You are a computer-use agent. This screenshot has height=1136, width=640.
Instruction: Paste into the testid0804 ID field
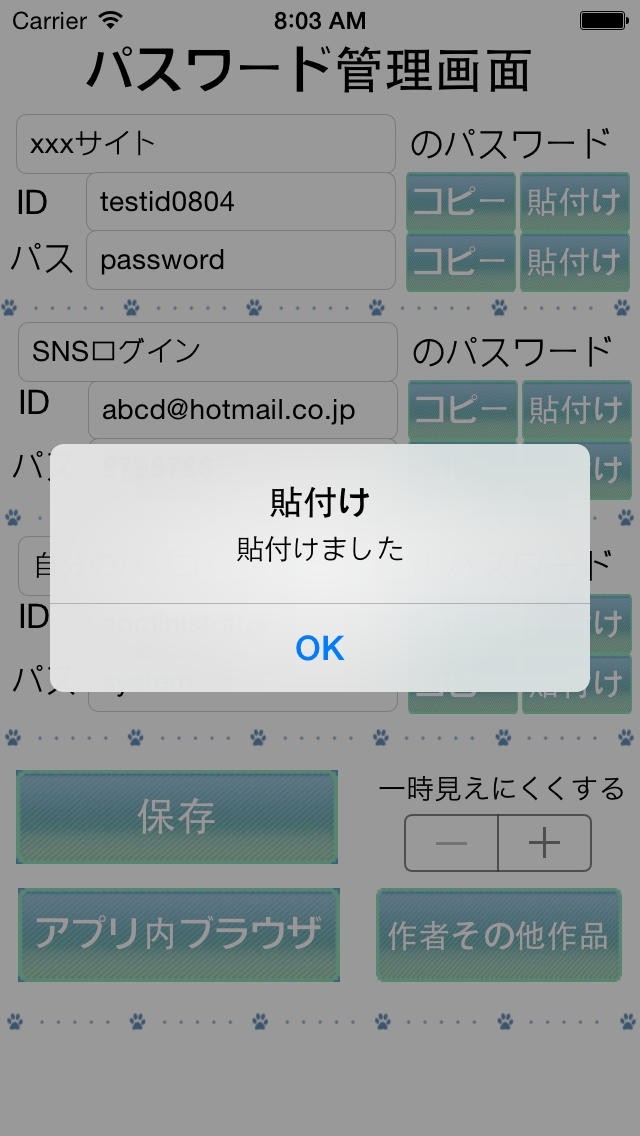tap(574, 202)
